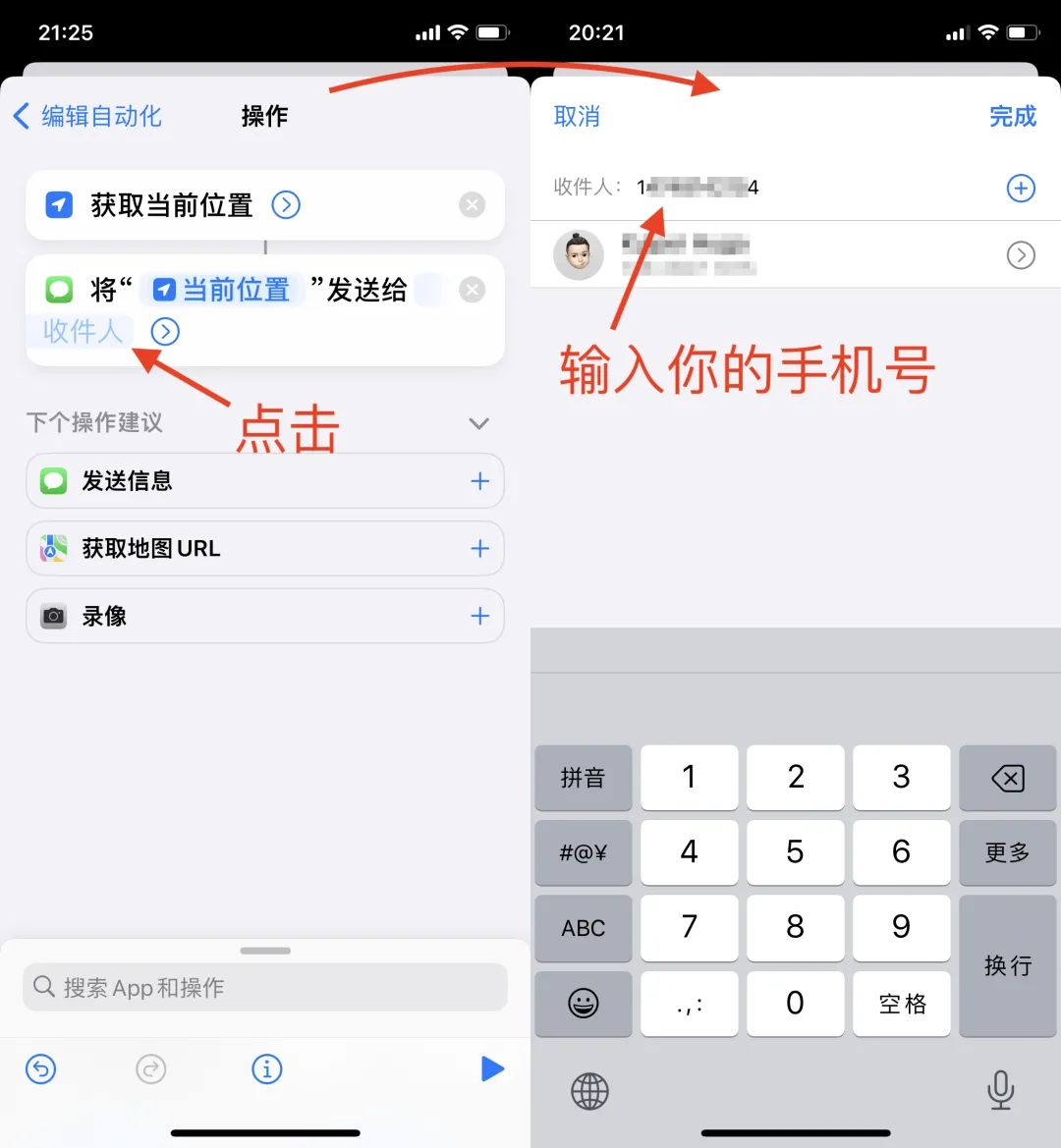Remove the send message action

473,290
